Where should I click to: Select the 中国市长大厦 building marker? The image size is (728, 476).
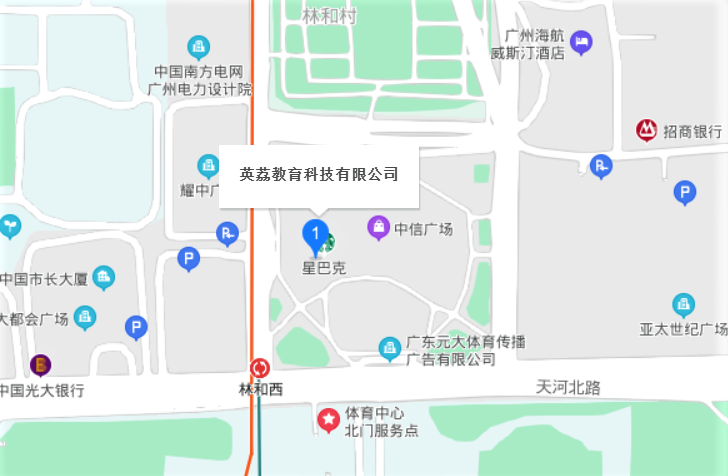[x=104, y=277]
